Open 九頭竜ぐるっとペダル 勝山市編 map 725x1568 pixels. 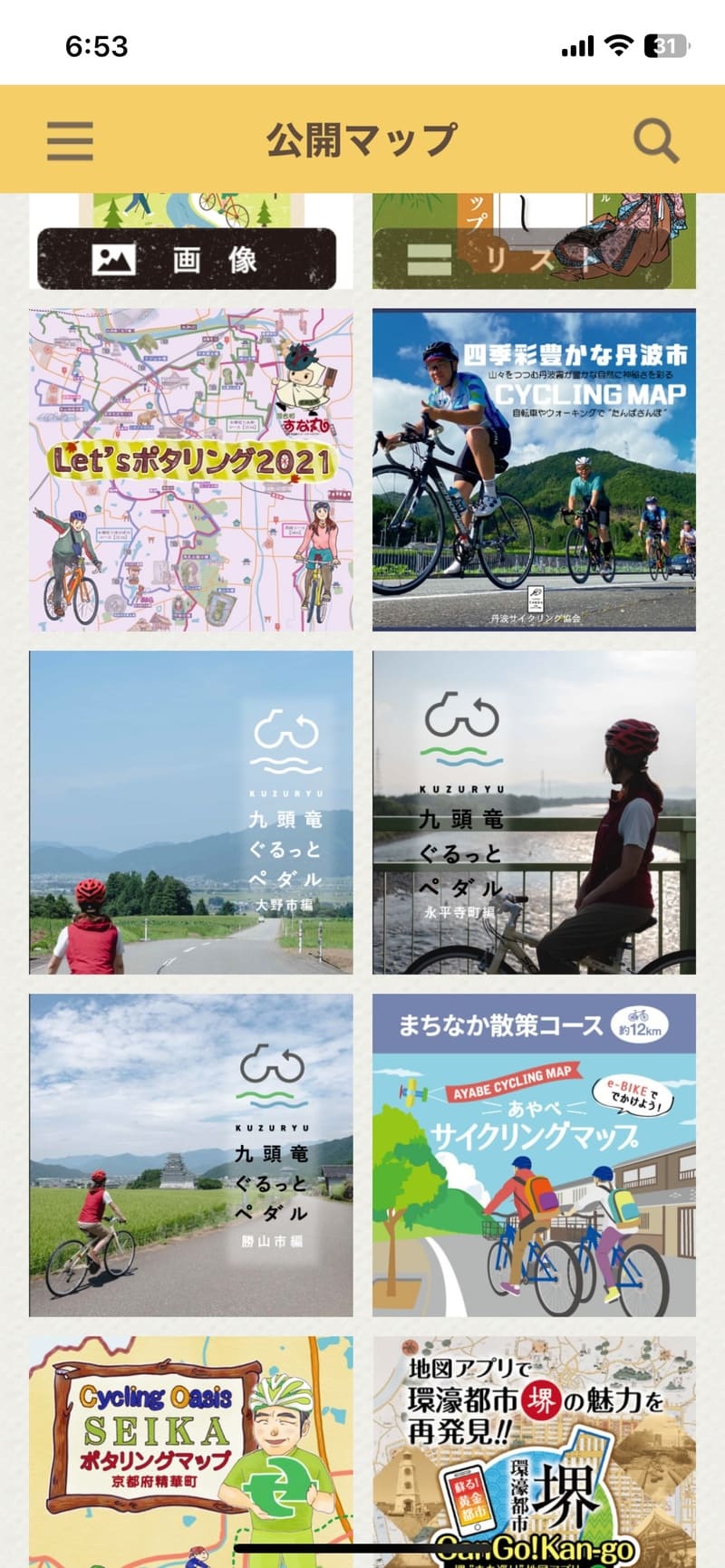[x=191, y=1155]
